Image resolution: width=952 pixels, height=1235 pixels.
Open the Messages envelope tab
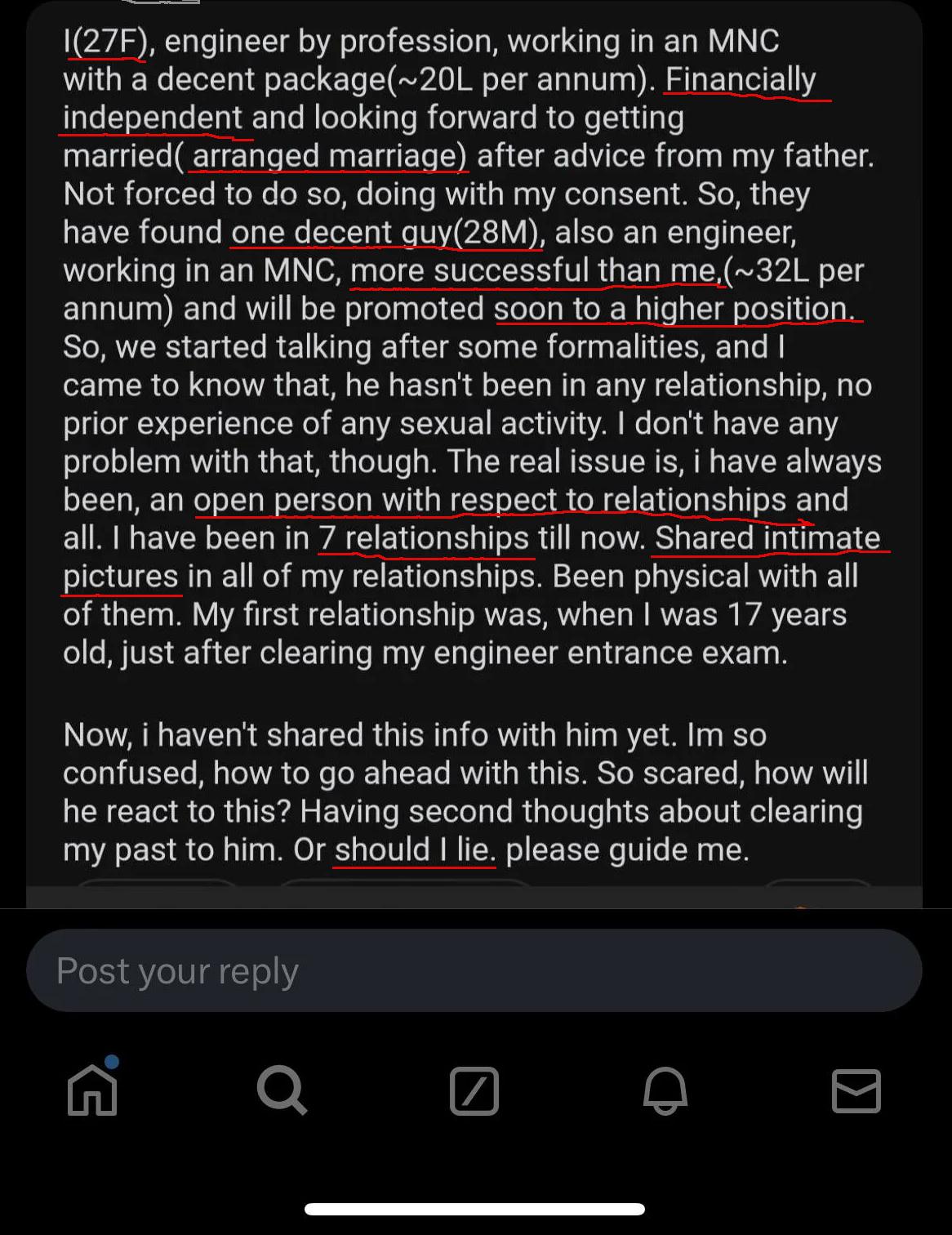pyautogui.click(x=856, y=1090)
